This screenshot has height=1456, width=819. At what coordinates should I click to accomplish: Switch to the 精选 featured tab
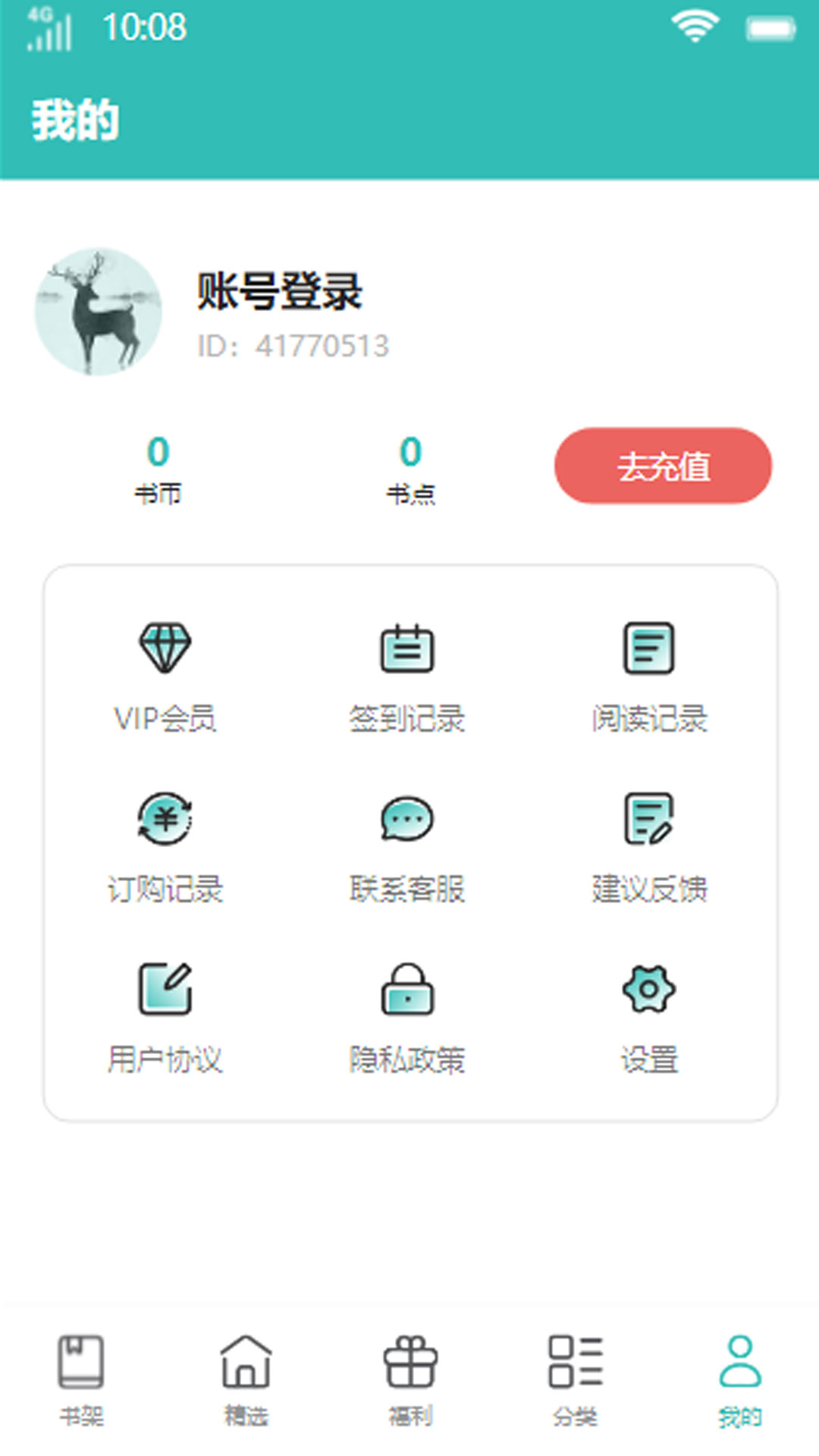click(246, 1380)
